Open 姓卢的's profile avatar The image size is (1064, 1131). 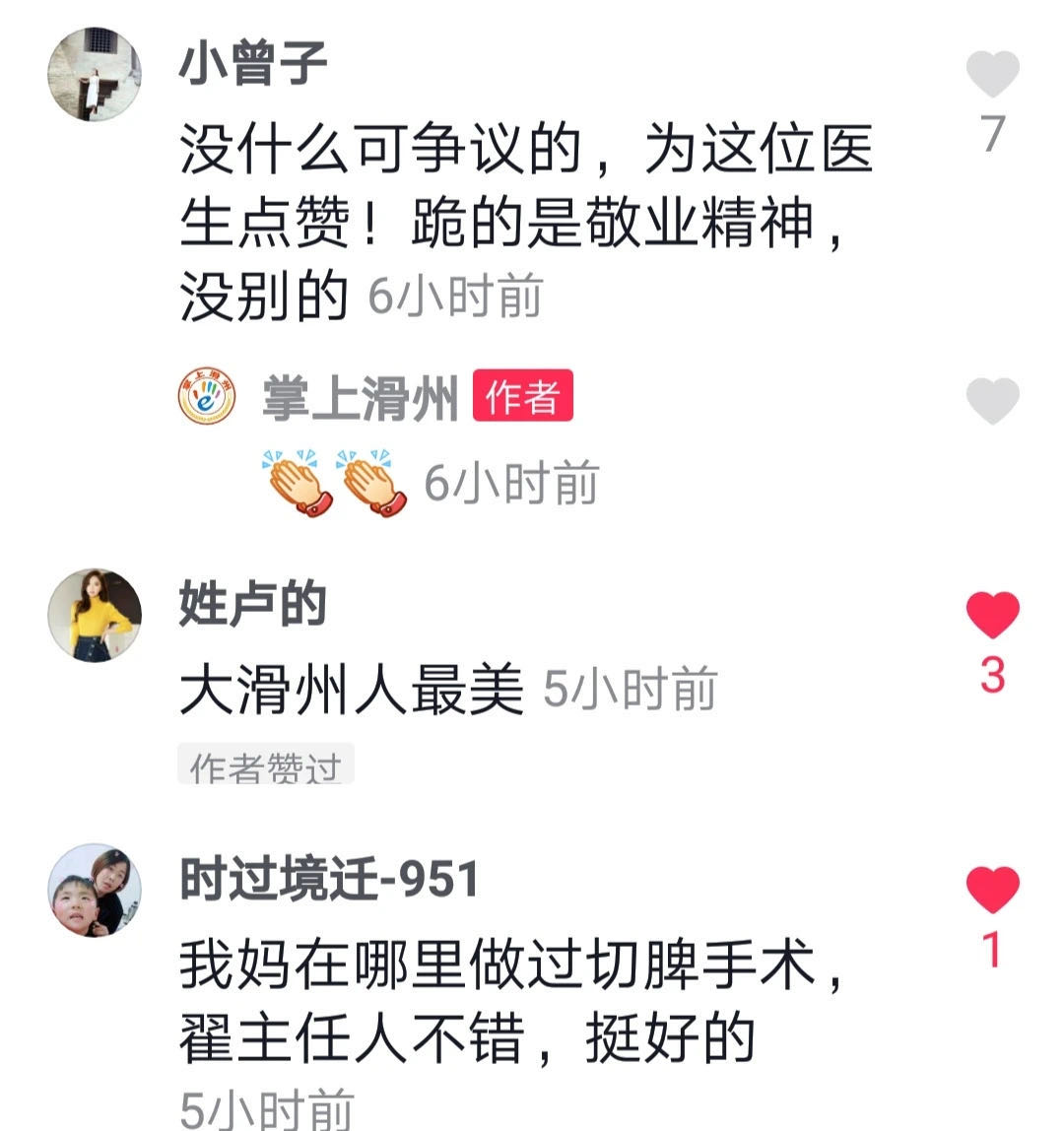coord(95,616)
